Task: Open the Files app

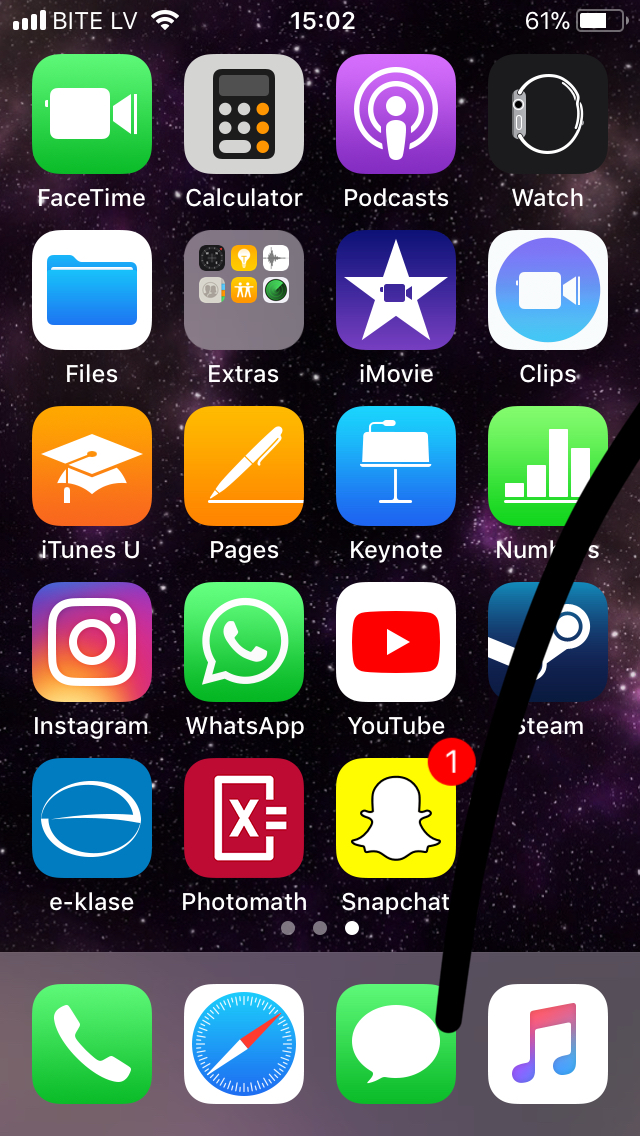Action: [91, 290]
